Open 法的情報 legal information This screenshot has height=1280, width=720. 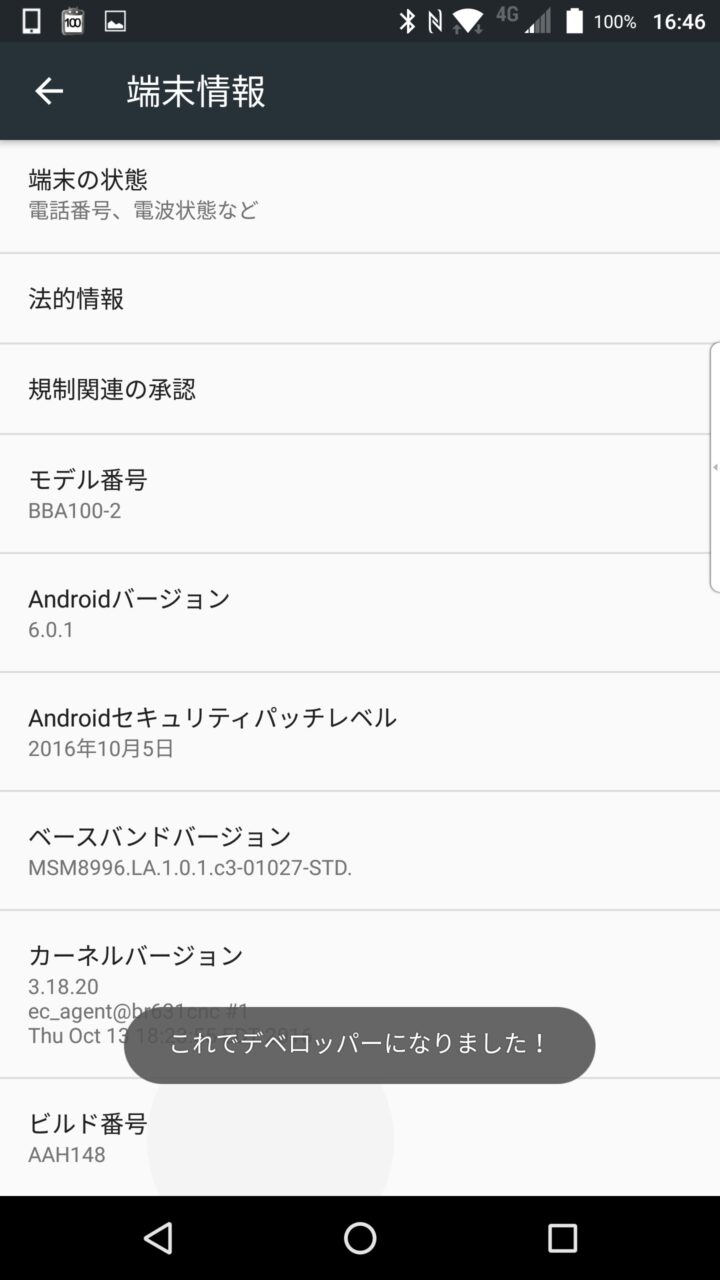[x=360, y=298]
